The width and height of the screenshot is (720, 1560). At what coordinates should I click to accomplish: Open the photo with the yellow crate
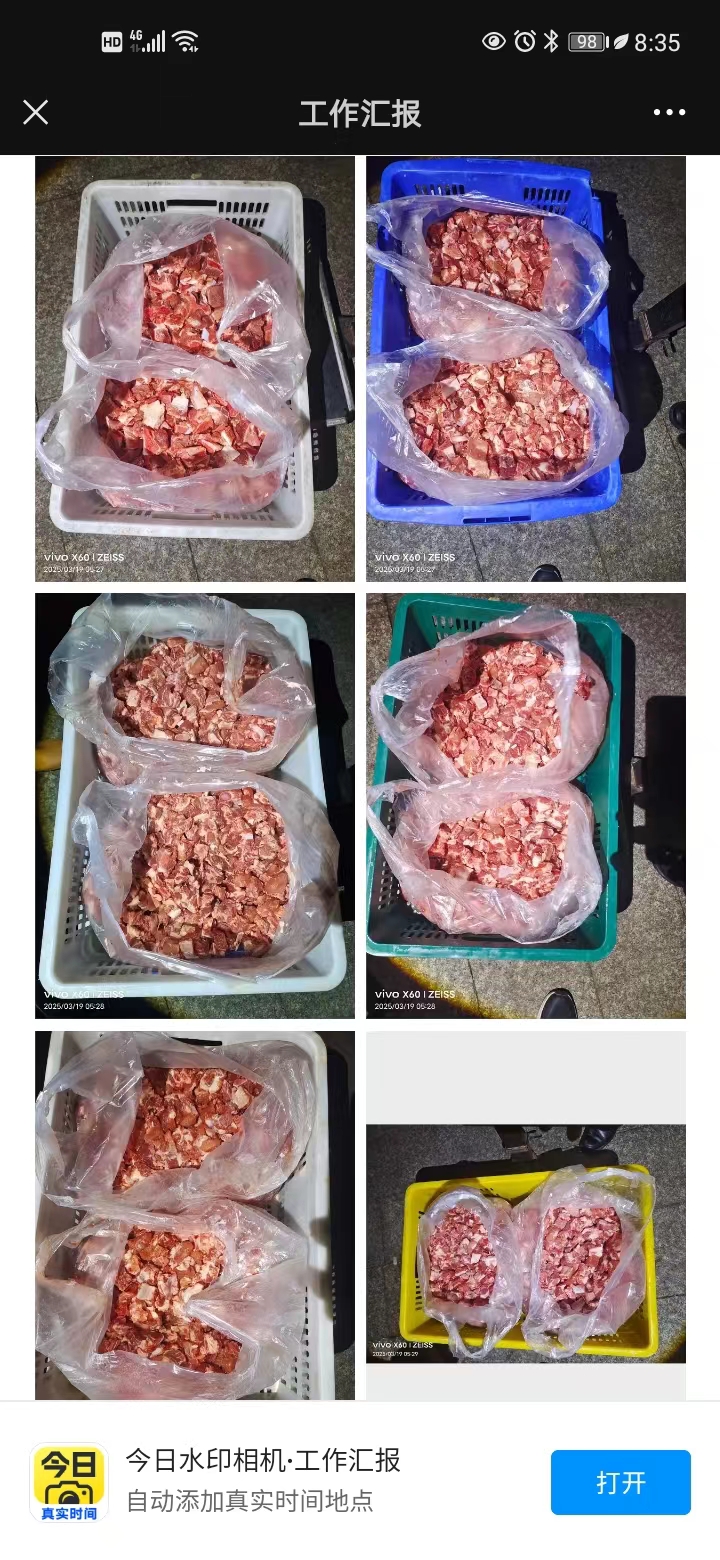525,1243
